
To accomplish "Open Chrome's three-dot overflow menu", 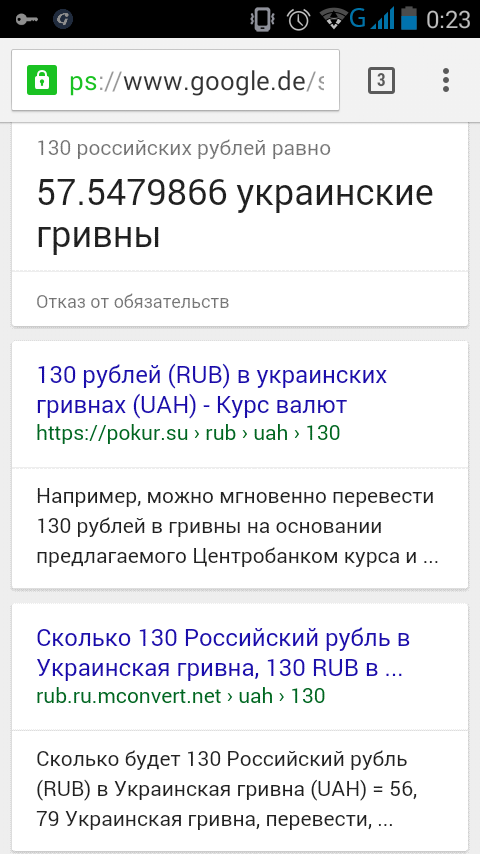I will pos(446,81).
